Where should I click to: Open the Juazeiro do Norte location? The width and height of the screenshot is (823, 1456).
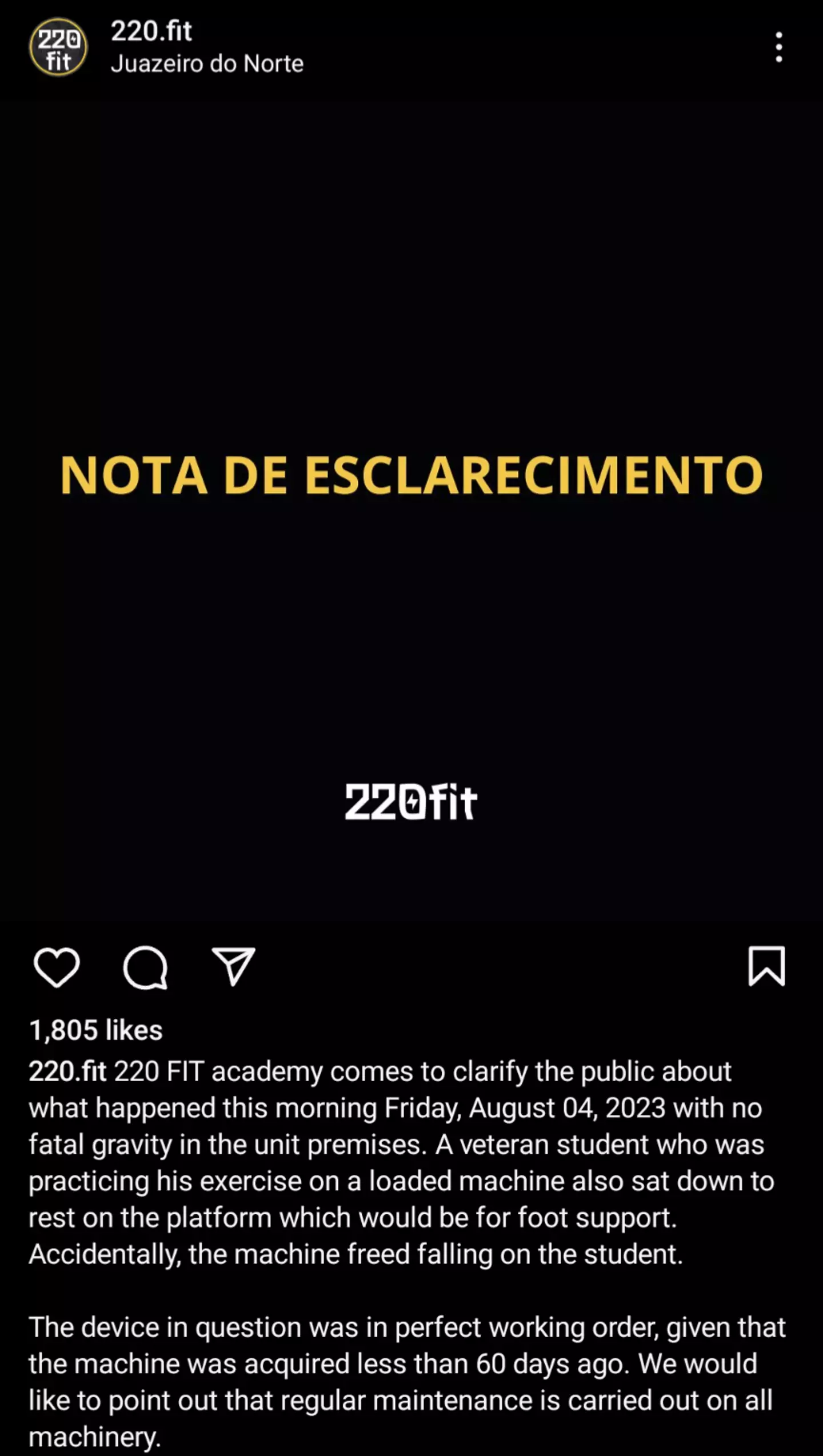pyautogui.click(x=206, y=63)
